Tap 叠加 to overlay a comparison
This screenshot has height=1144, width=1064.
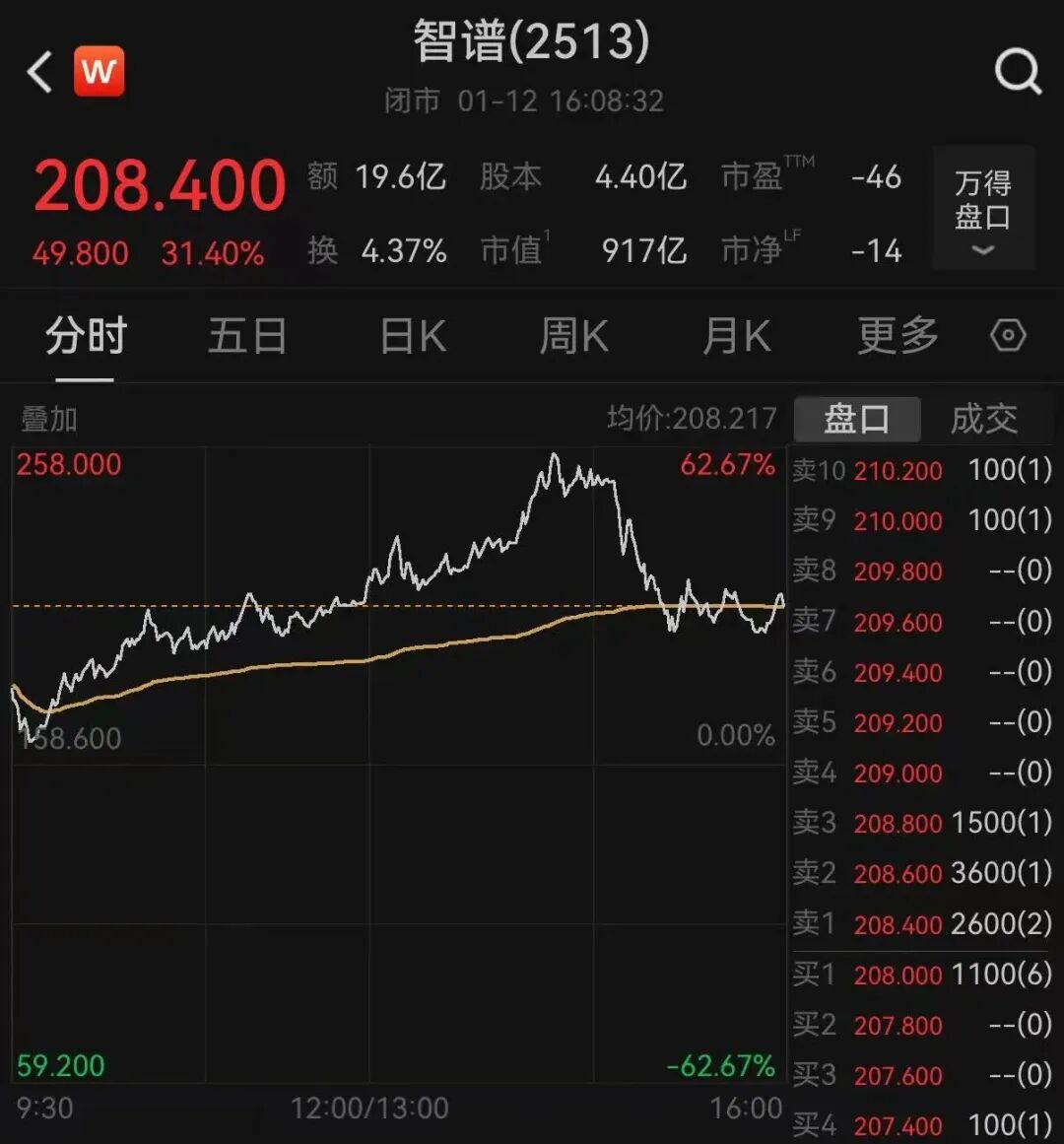49,419
